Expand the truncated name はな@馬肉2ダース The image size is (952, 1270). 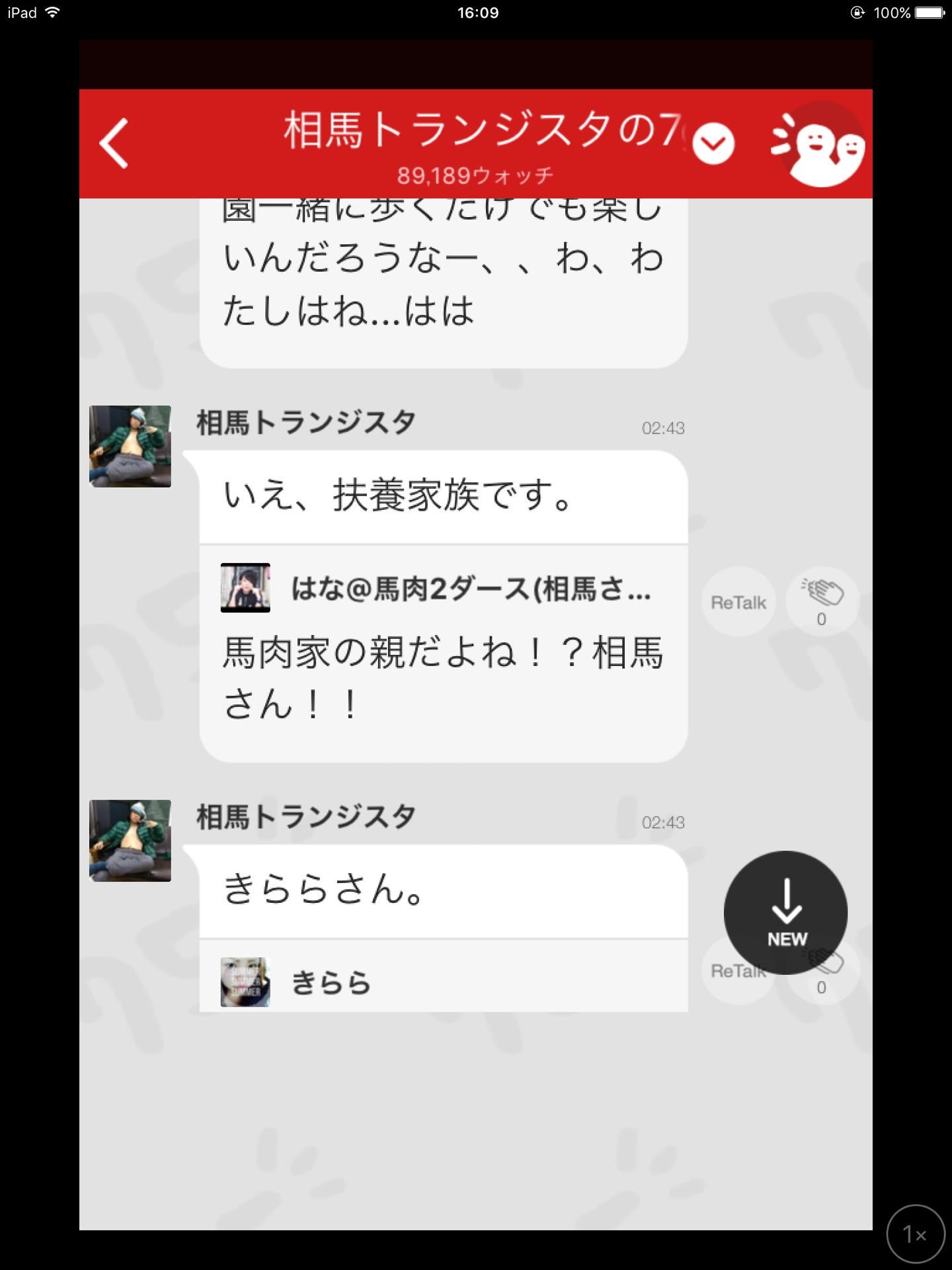click(473, 593)
